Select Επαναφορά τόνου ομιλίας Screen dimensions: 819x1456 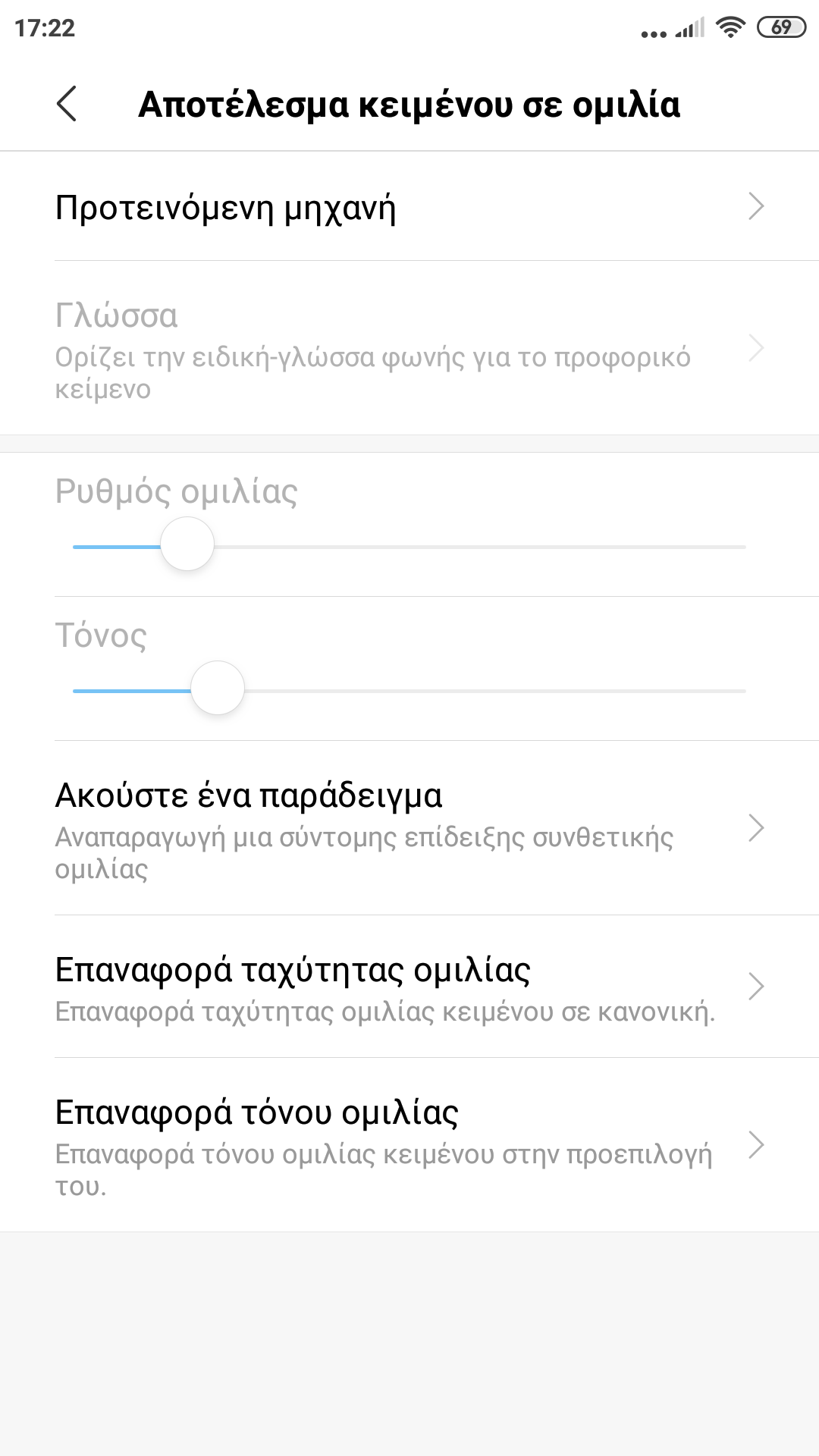[x=409, y=1145]
